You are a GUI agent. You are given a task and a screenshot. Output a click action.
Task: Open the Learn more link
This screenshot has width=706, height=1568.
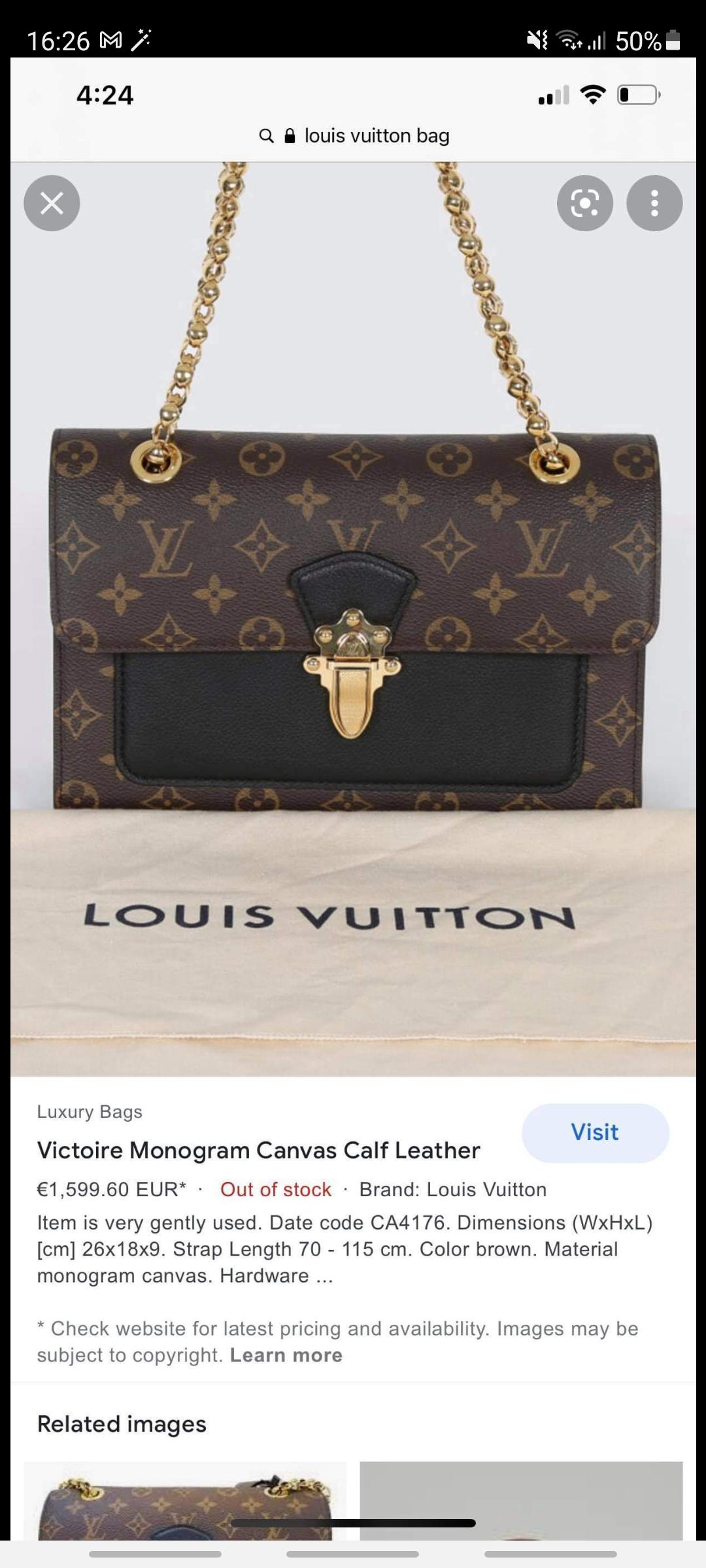click(286, 1355)
